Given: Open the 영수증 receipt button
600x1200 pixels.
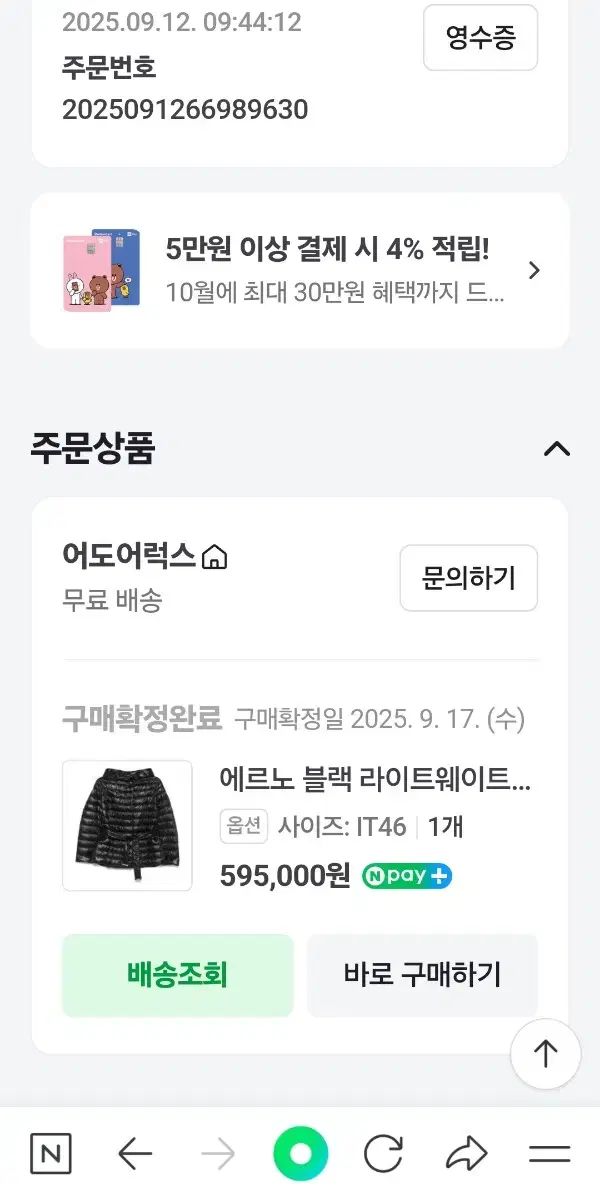Looking at the screenshot, I should click(x=480, y=38).
